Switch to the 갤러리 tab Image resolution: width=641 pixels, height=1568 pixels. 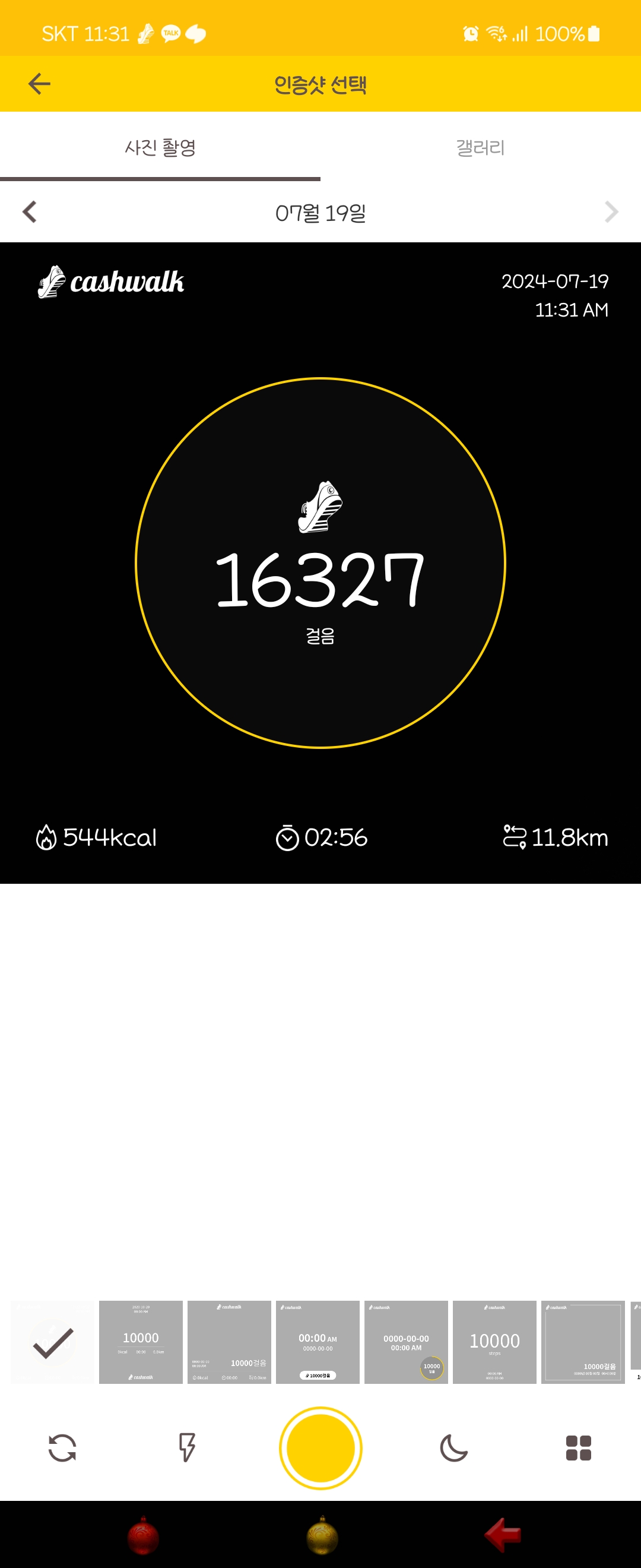(480, 147)
